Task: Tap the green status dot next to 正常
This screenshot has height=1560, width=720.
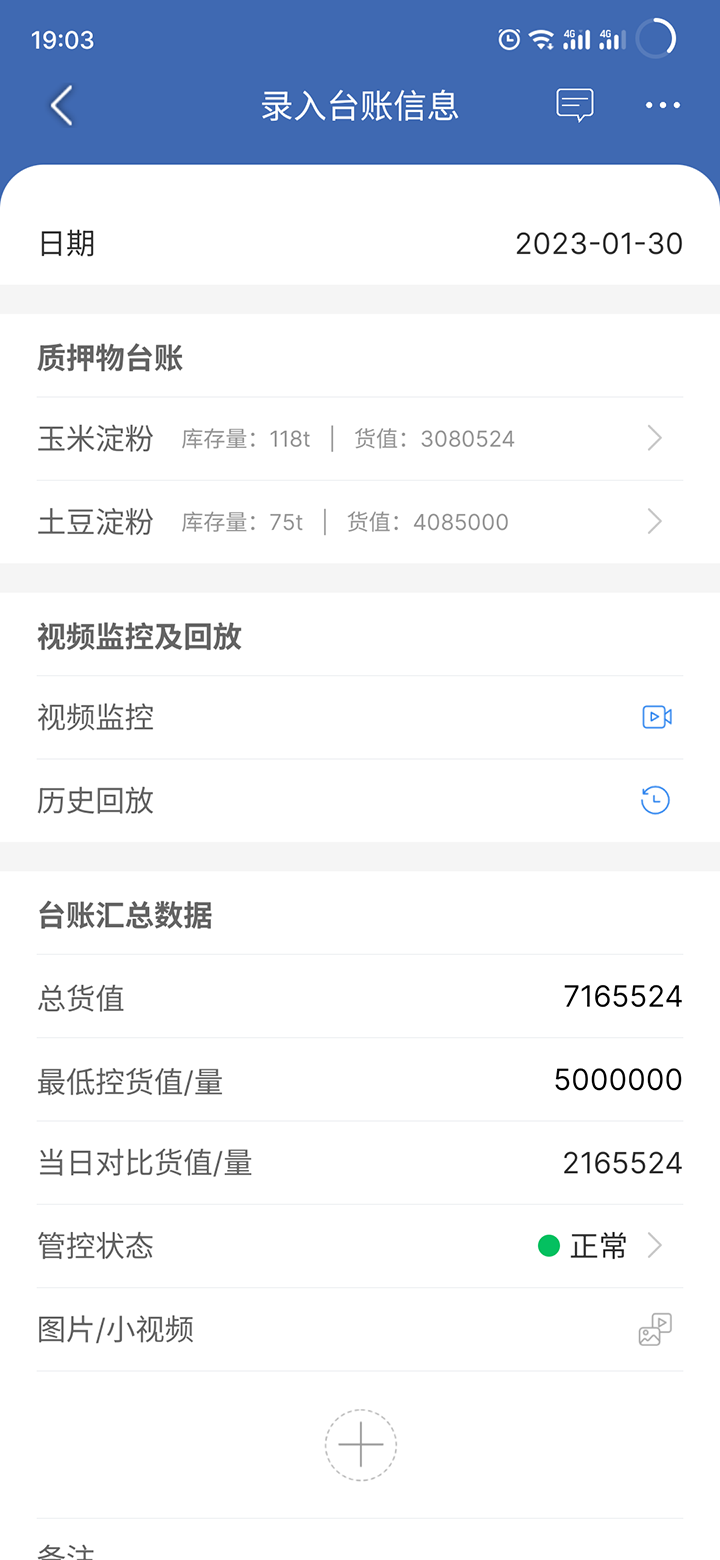Action: 548,1246
